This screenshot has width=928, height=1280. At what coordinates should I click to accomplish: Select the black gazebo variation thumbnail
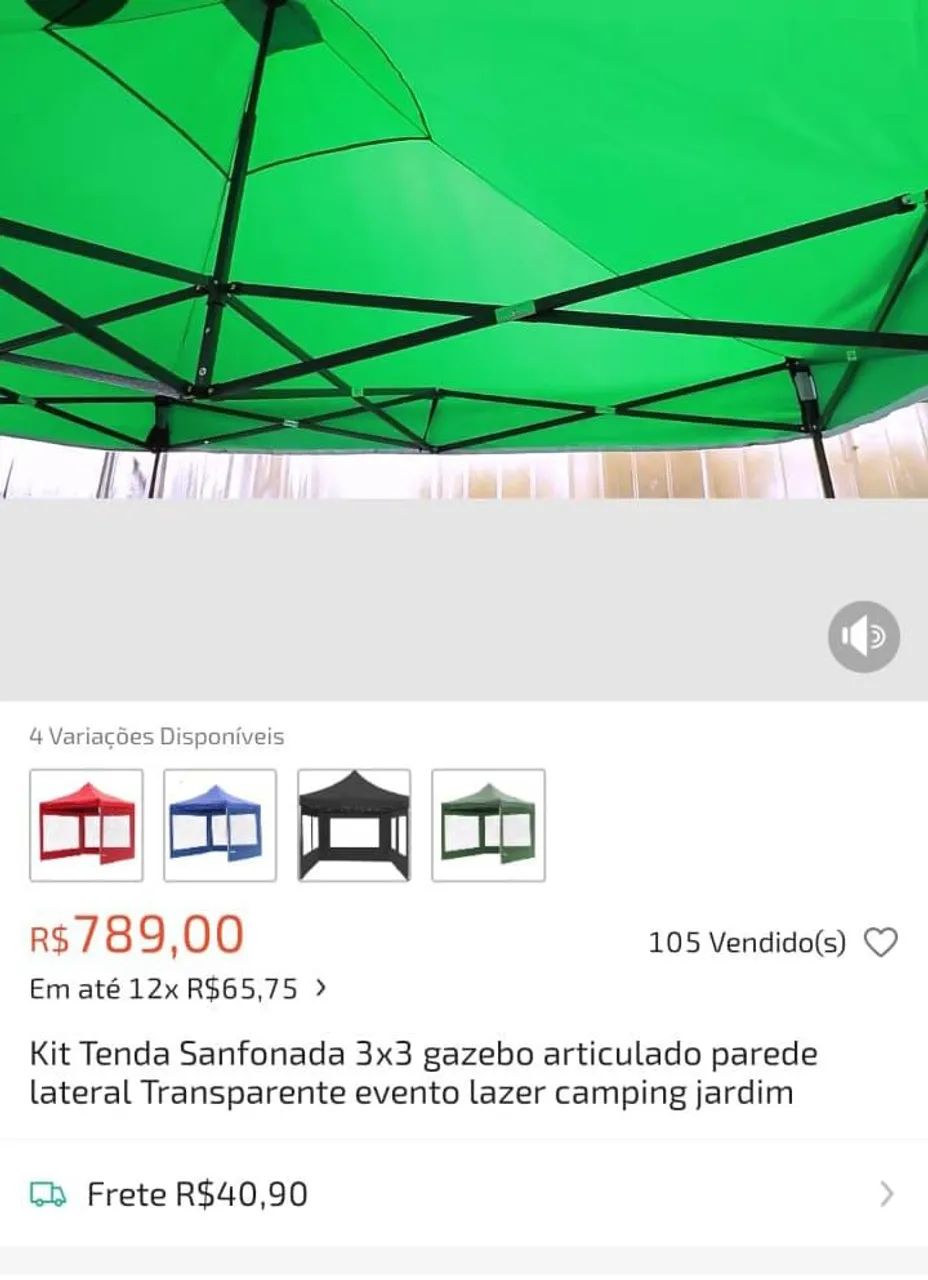point(354,823)
